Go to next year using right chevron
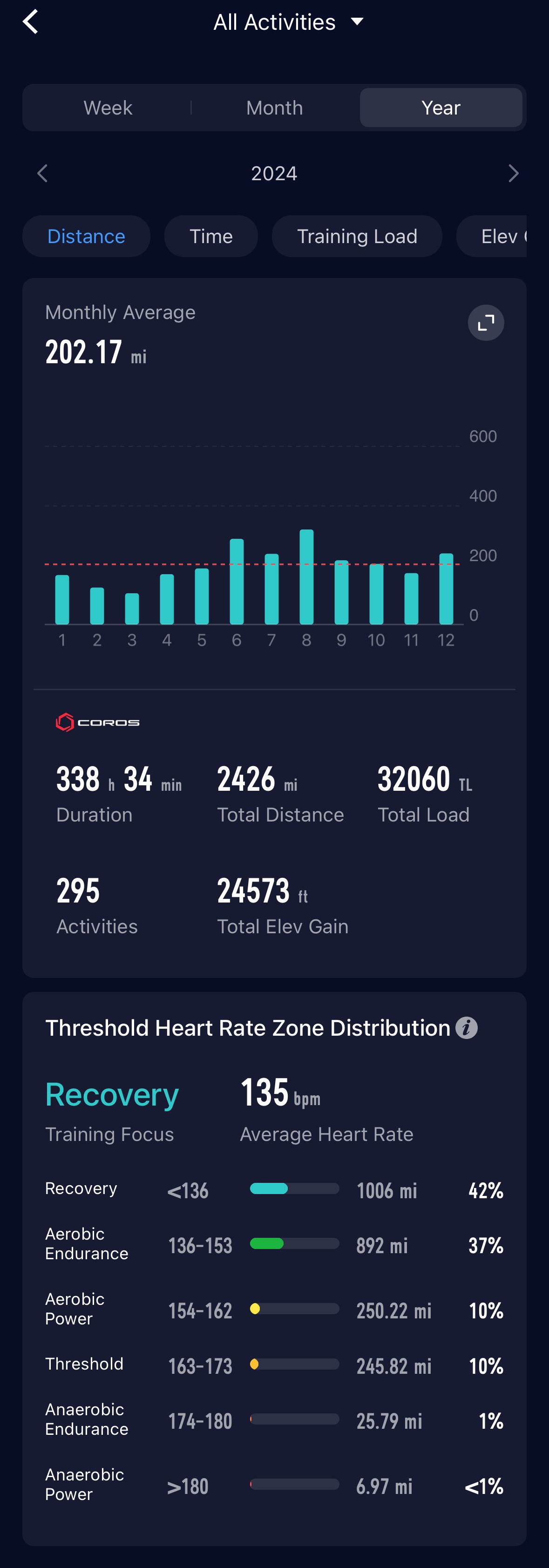Image resolution: width=549 pixels, height=1568 pixels. (513, 174)
